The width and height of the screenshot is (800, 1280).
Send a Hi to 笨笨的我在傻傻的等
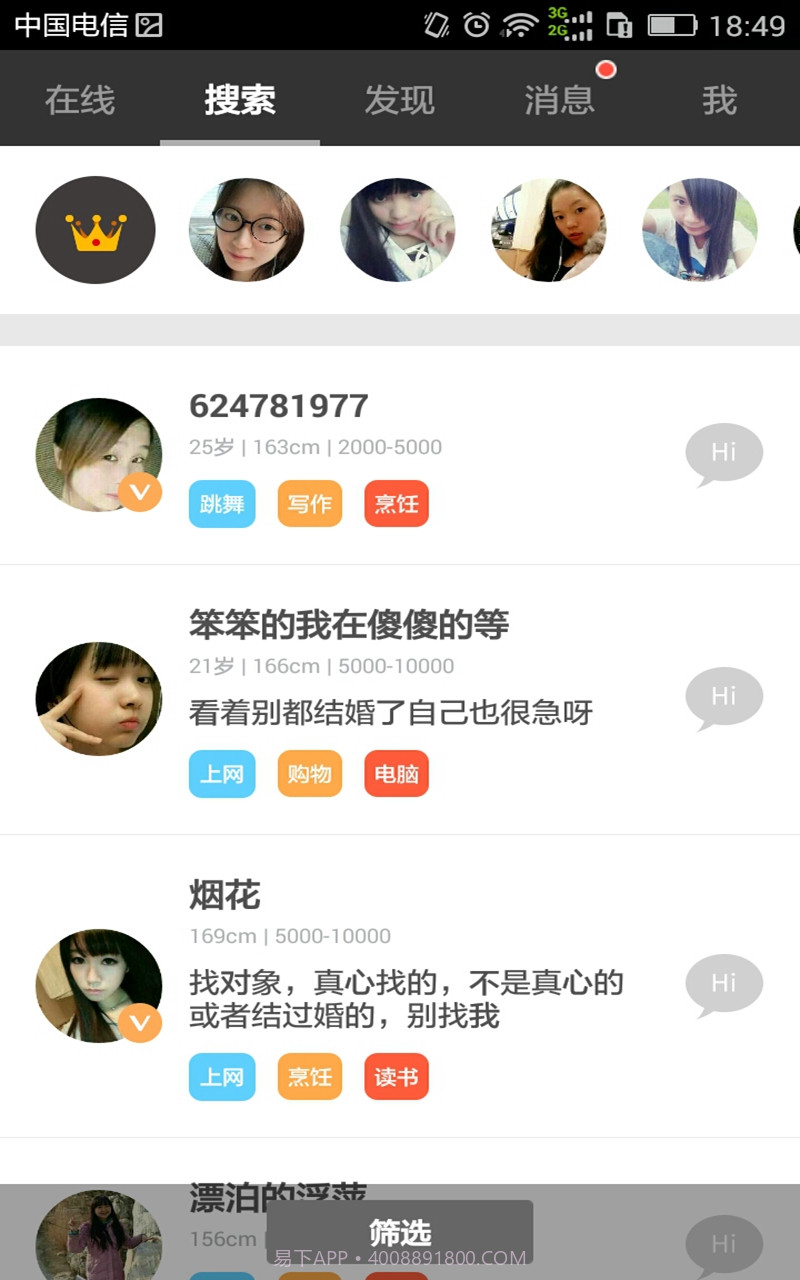[x=724, y=697]
